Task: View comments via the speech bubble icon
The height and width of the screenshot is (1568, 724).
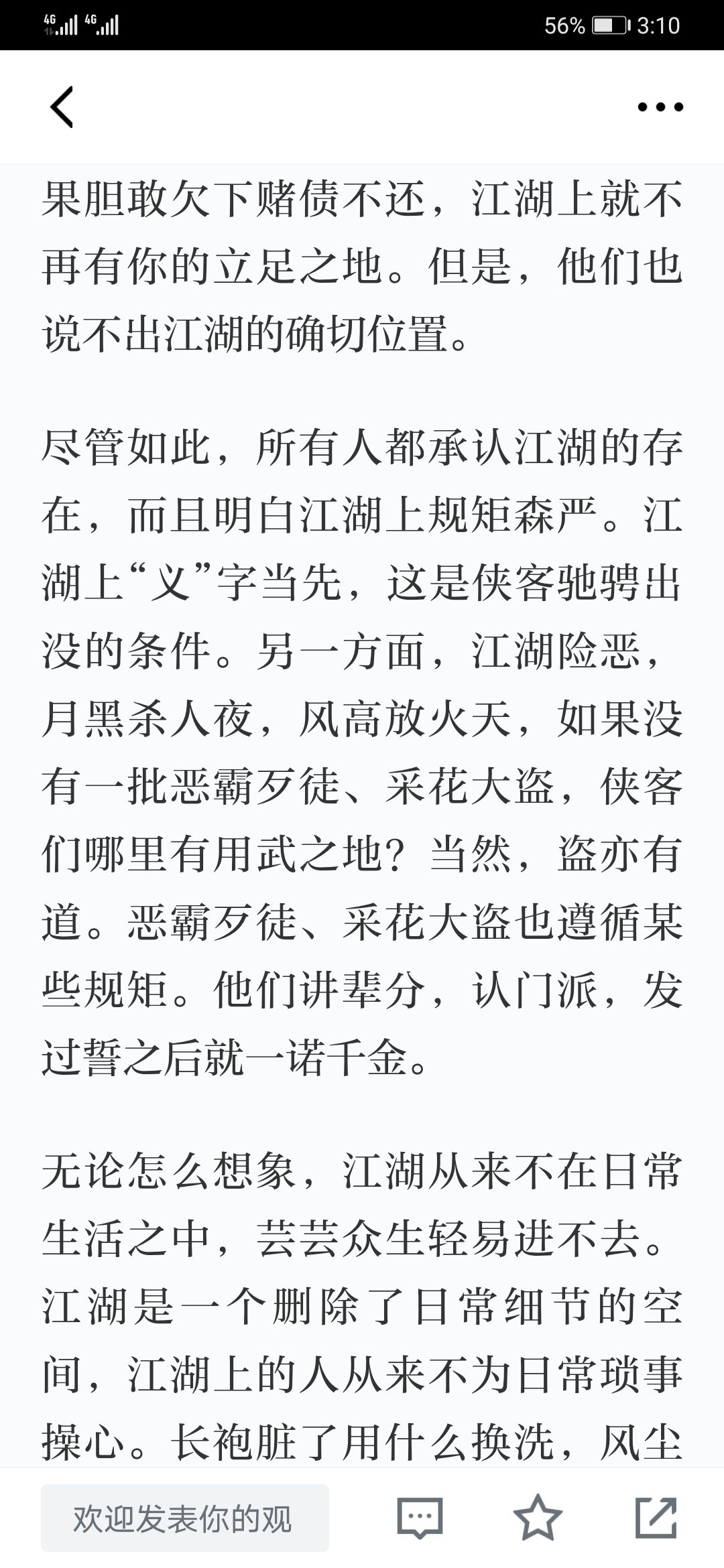Action: click(x=420, y=1518)
